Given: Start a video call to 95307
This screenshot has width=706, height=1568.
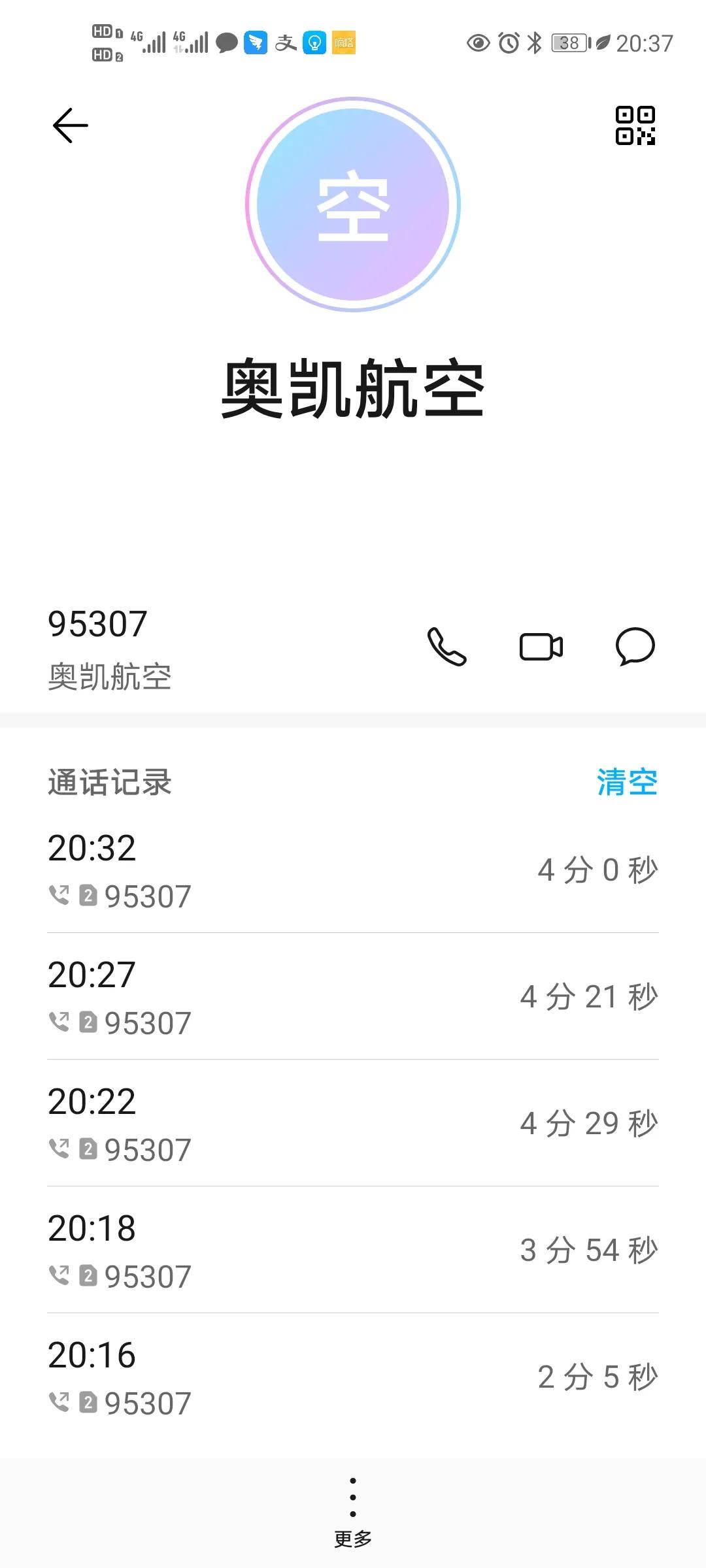Looking at the screenshot, I should (x=541, y=647).
